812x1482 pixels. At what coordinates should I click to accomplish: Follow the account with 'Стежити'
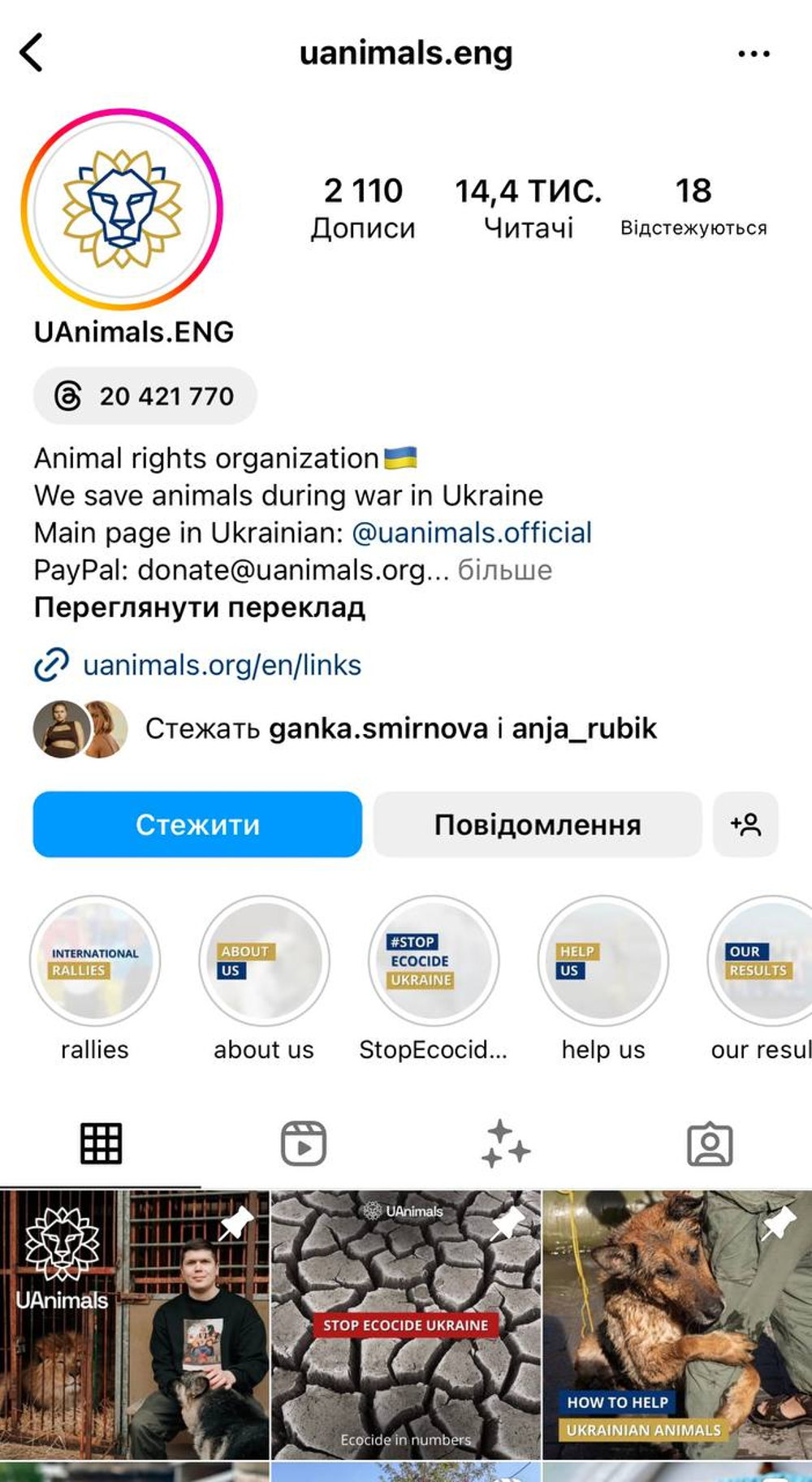coord(197,824)
